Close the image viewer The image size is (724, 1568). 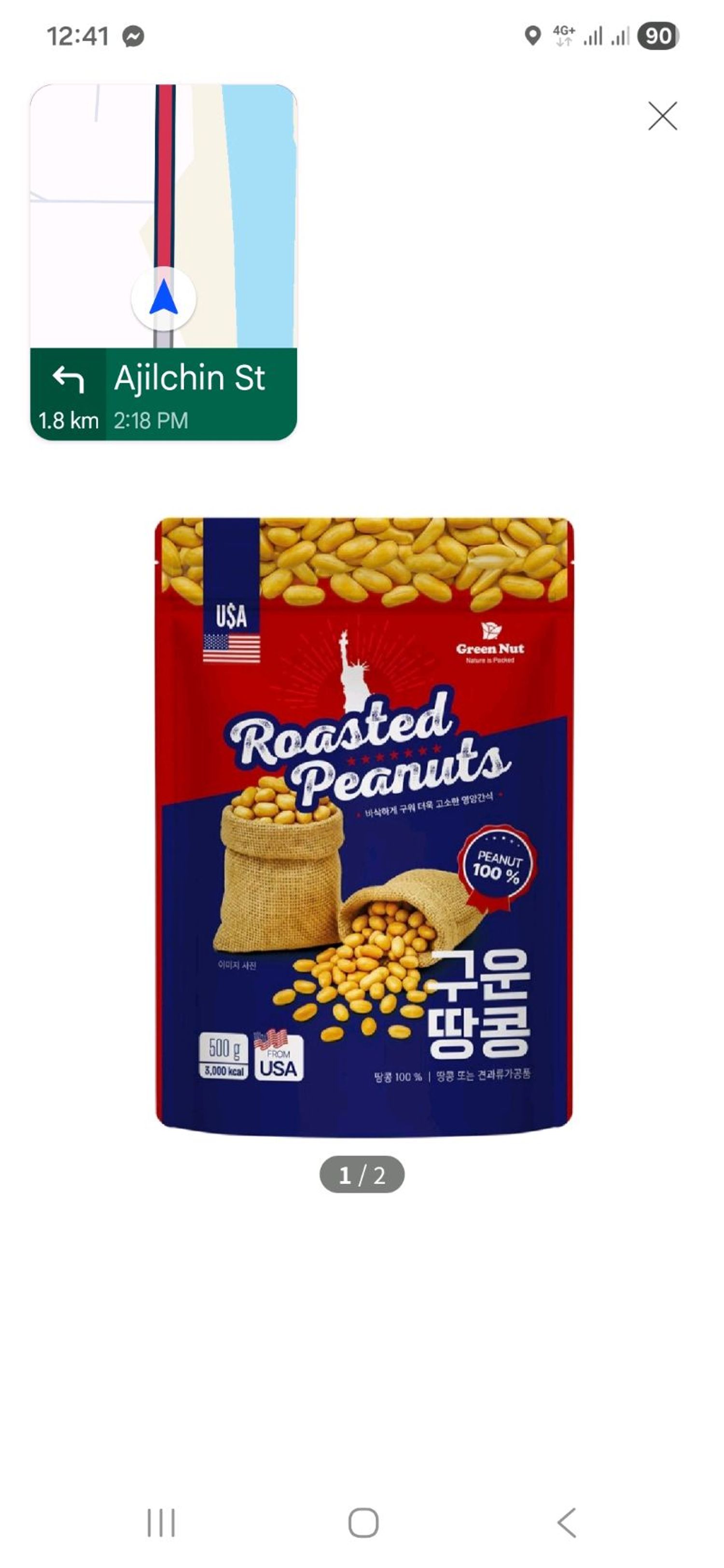[x=663, y=116]
